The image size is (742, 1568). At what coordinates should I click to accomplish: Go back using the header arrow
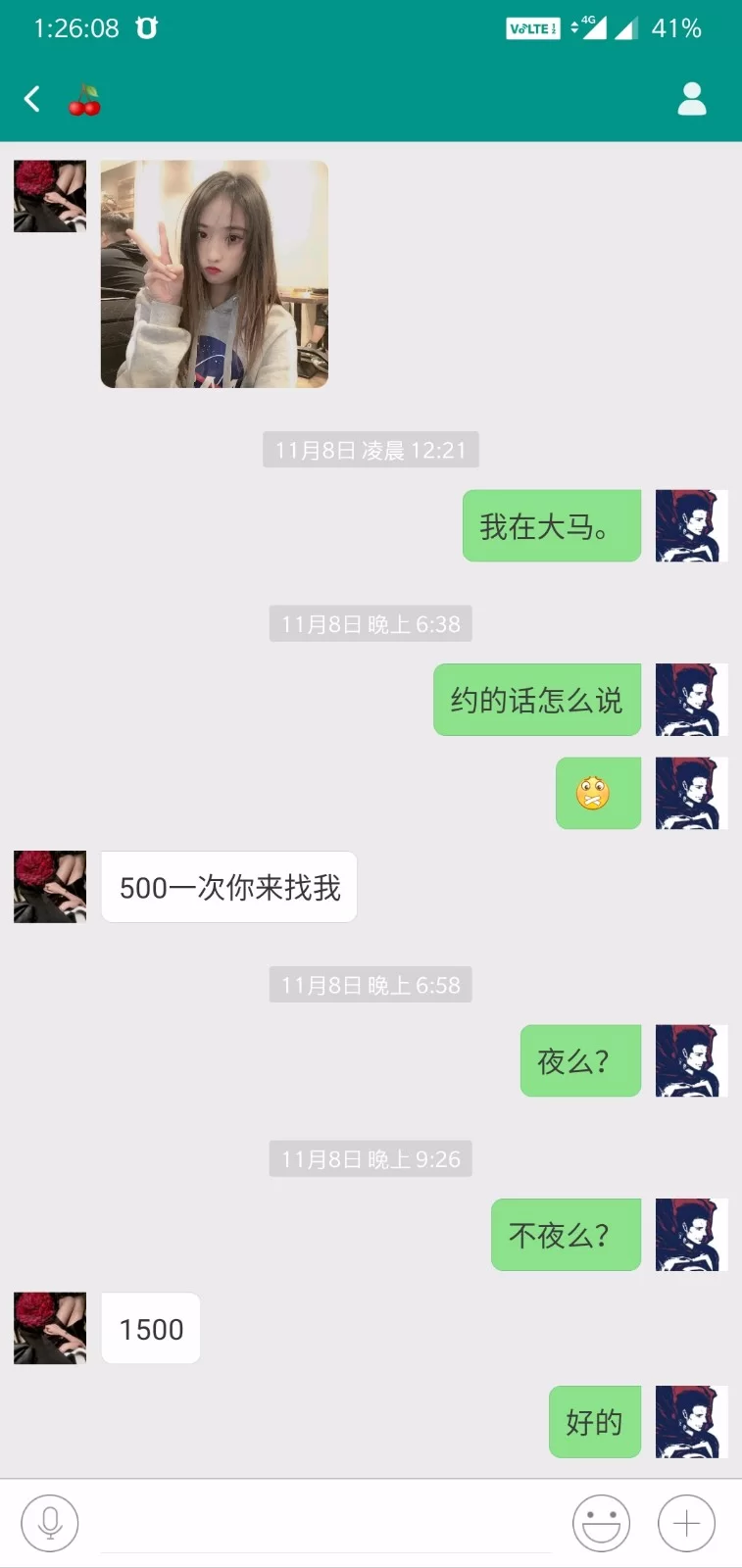[32, 99]
